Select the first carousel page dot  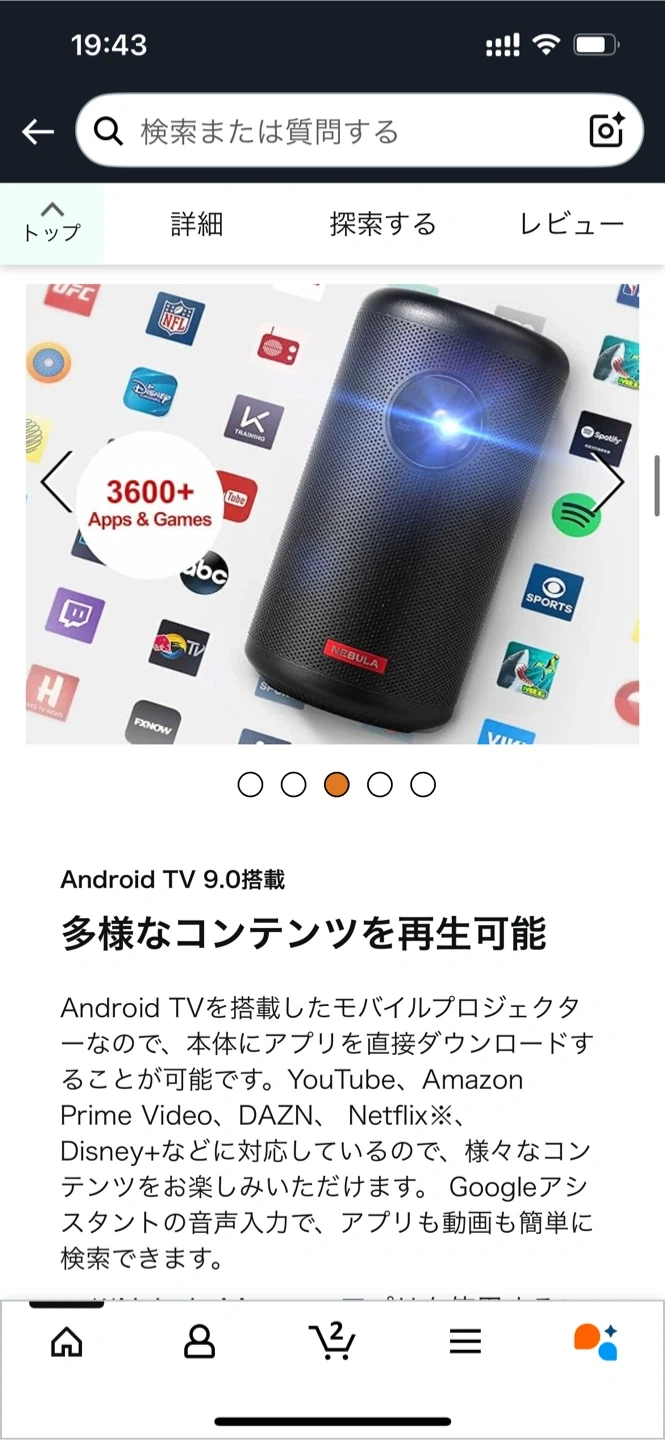click(250, 785)
